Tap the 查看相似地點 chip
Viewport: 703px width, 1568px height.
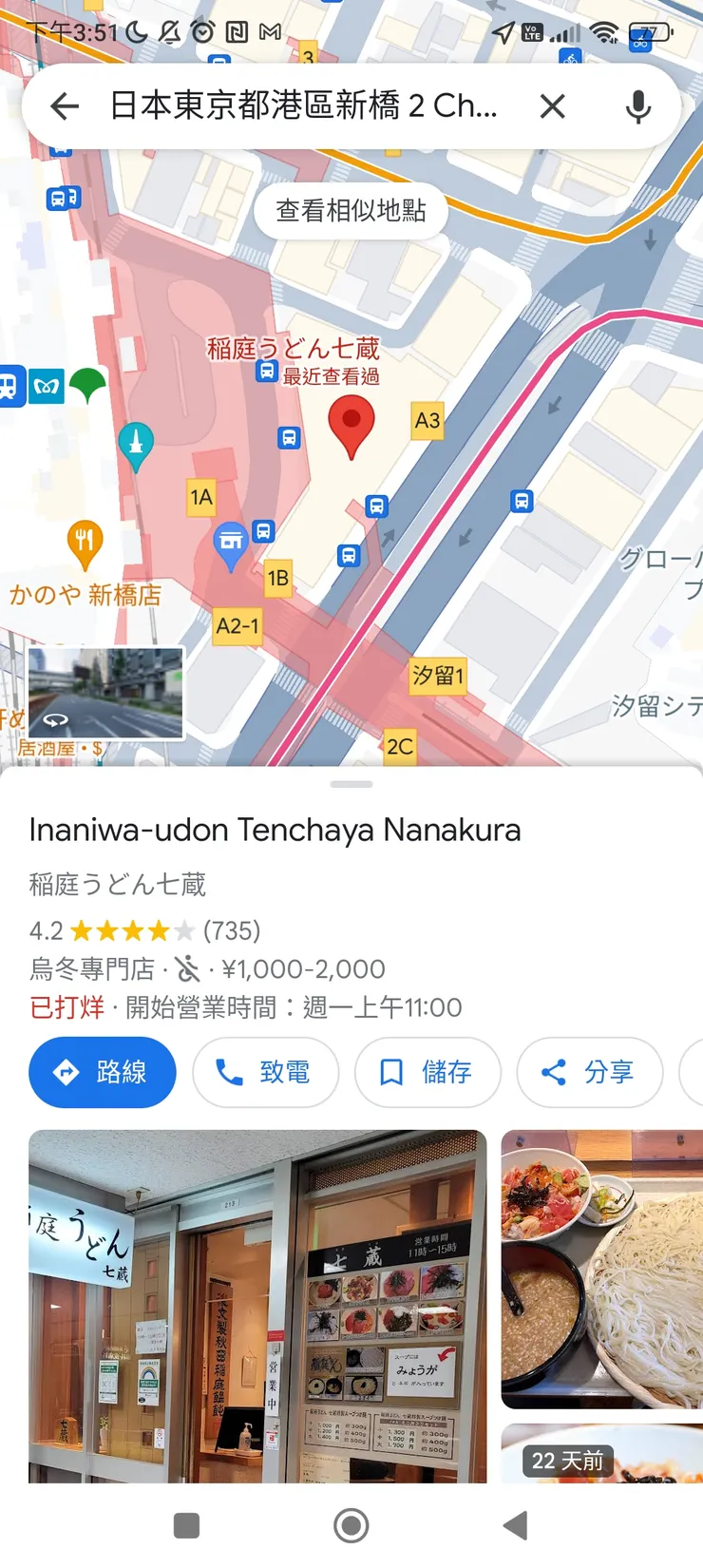[x=351, y=210]
